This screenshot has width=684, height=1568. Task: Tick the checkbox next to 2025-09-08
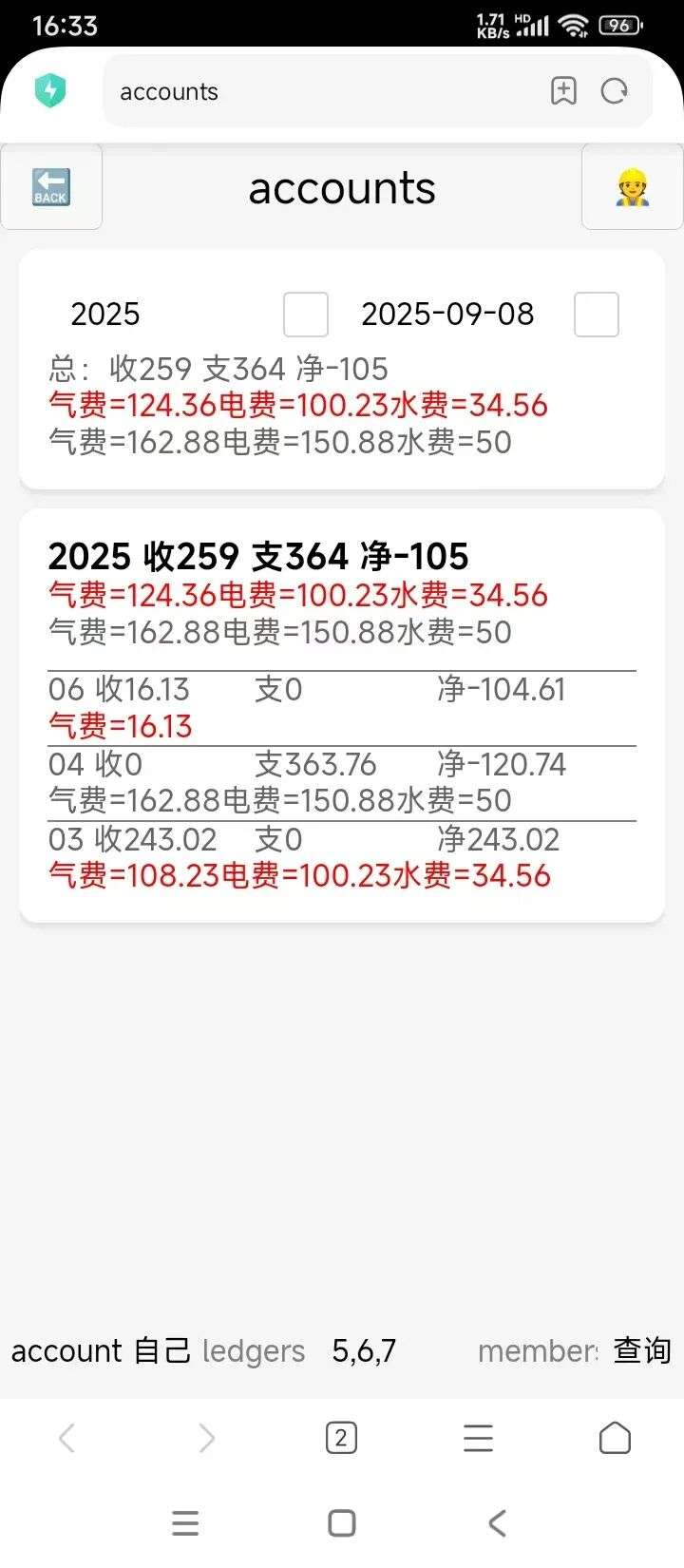point(597,315)
